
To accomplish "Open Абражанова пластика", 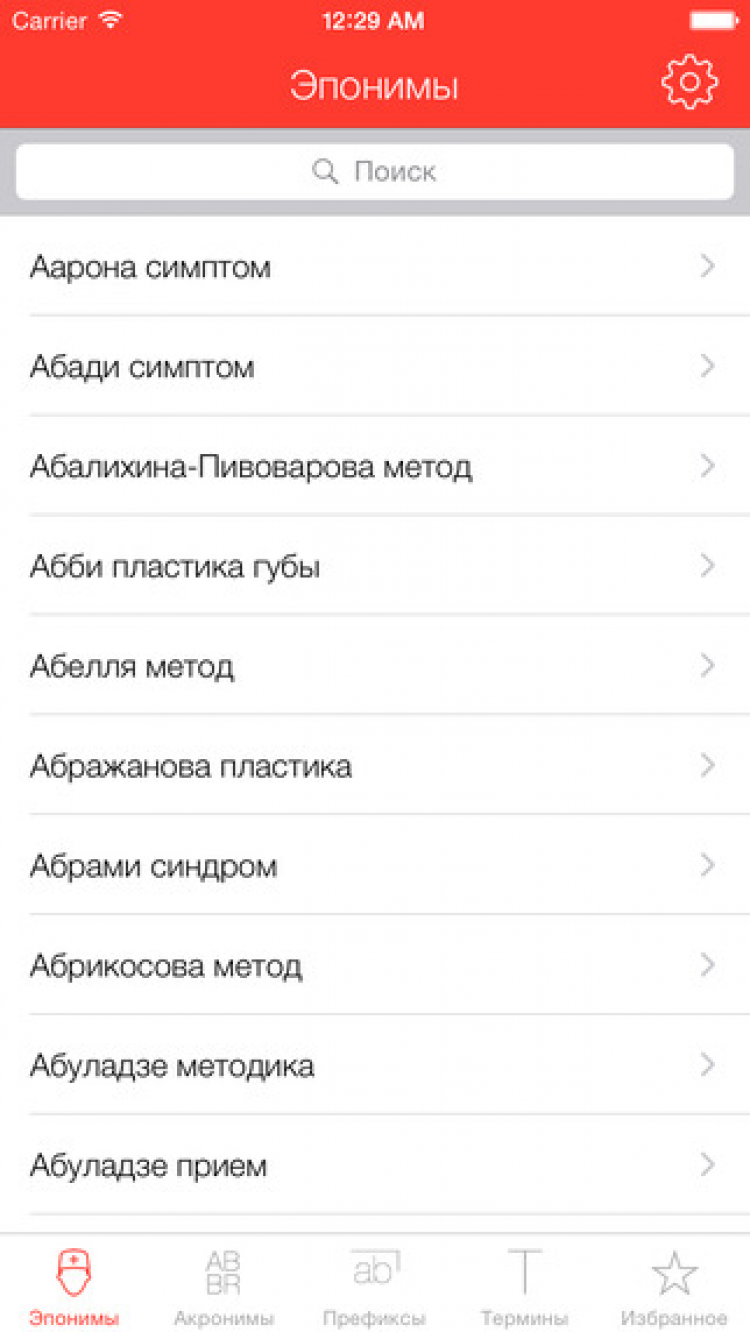I will tap(375, 767).
